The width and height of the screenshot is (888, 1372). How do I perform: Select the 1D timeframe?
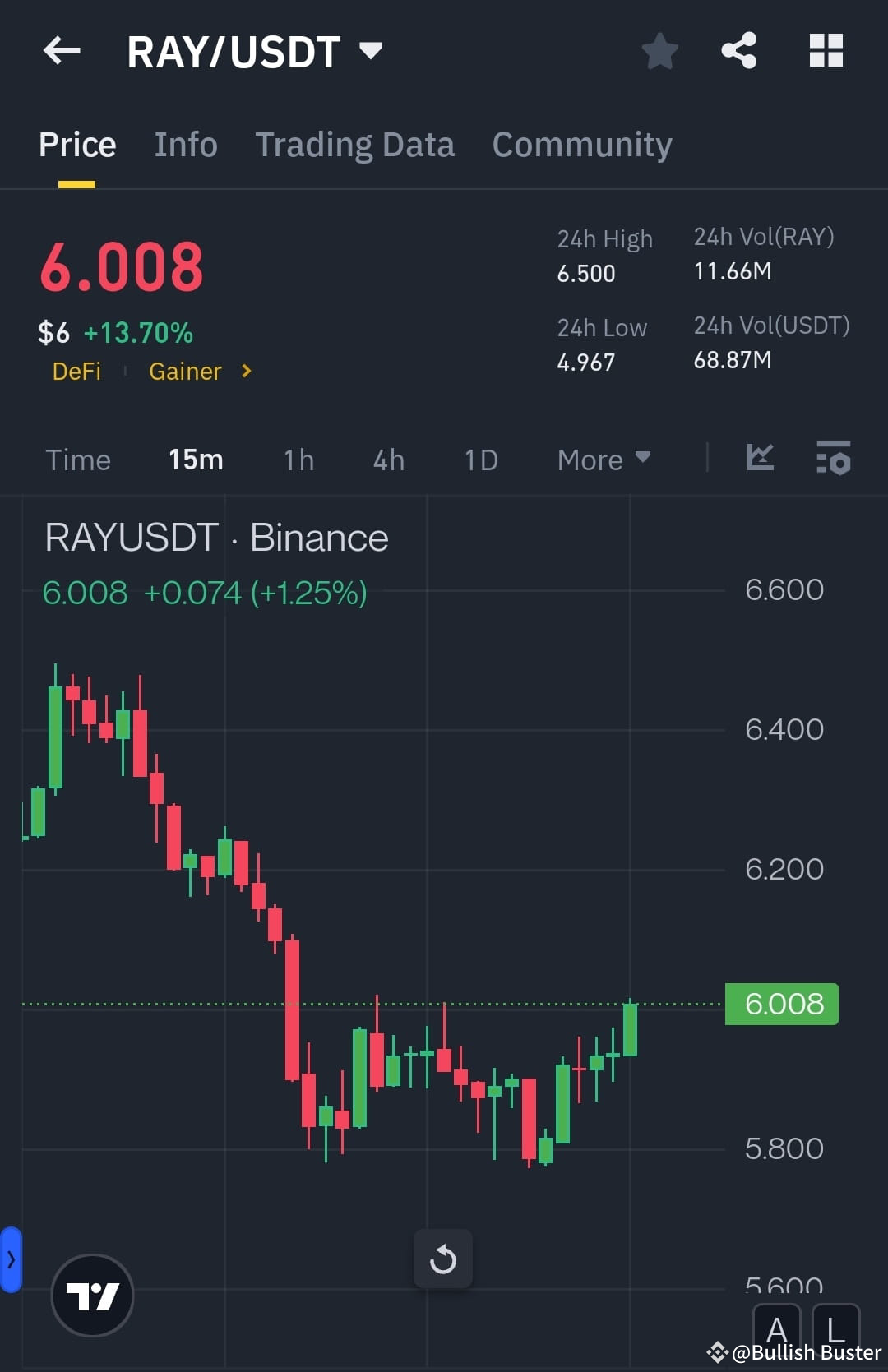480,460
